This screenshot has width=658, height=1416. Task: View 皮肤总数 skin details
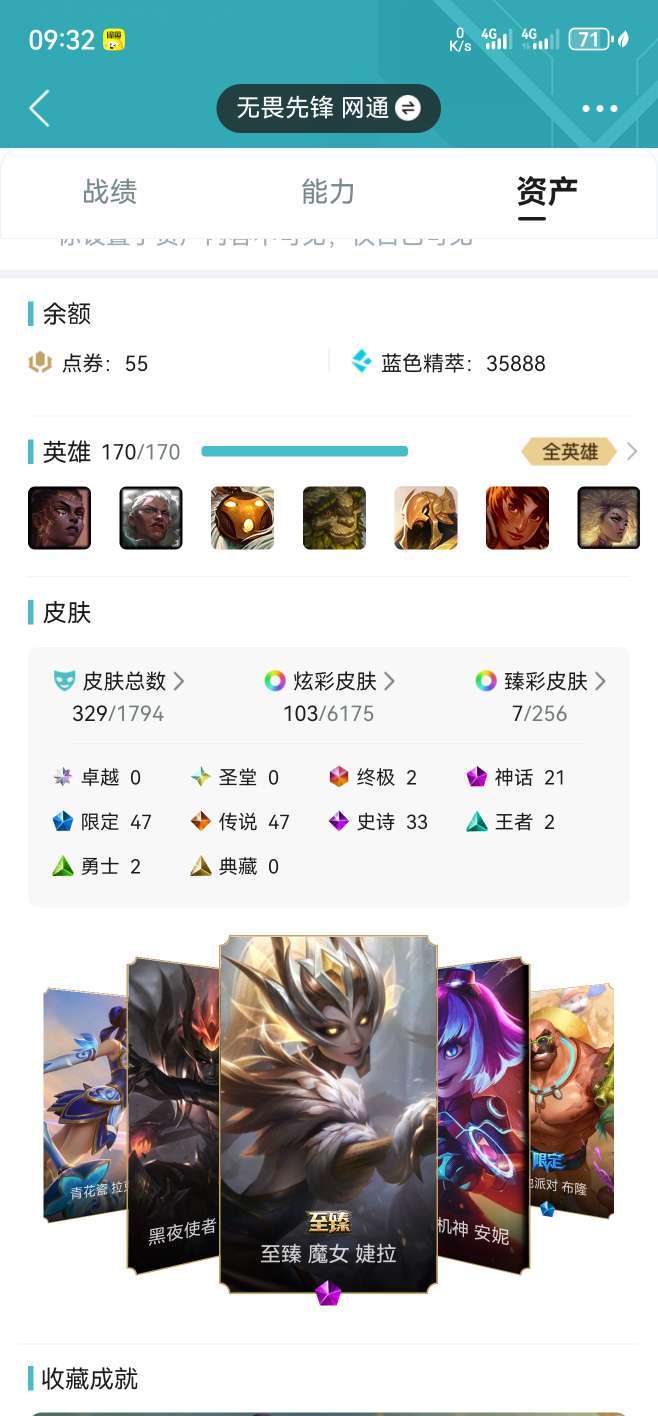pyautogui.click(x=119, y=681)
